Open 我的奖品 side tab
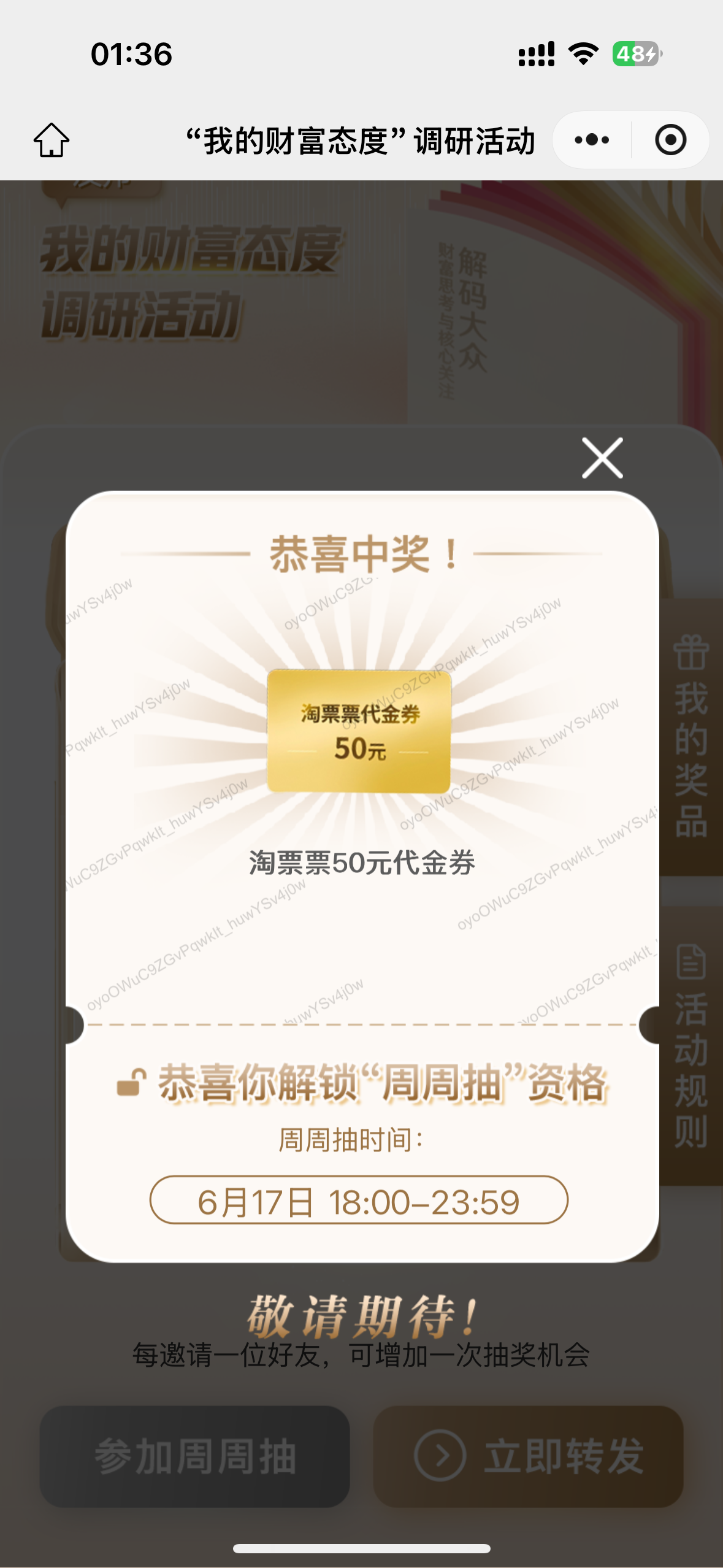 (x=691, y=737)
